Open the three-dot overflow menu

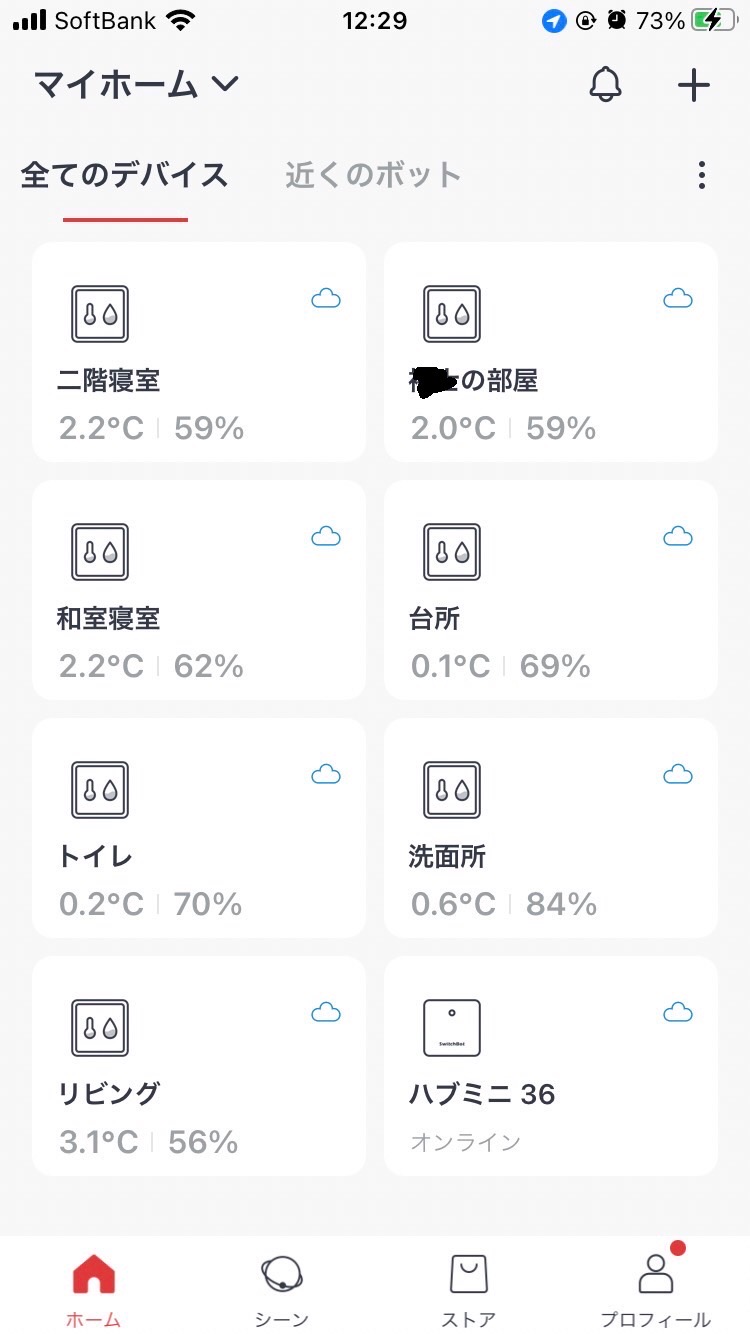click(702, 175)
